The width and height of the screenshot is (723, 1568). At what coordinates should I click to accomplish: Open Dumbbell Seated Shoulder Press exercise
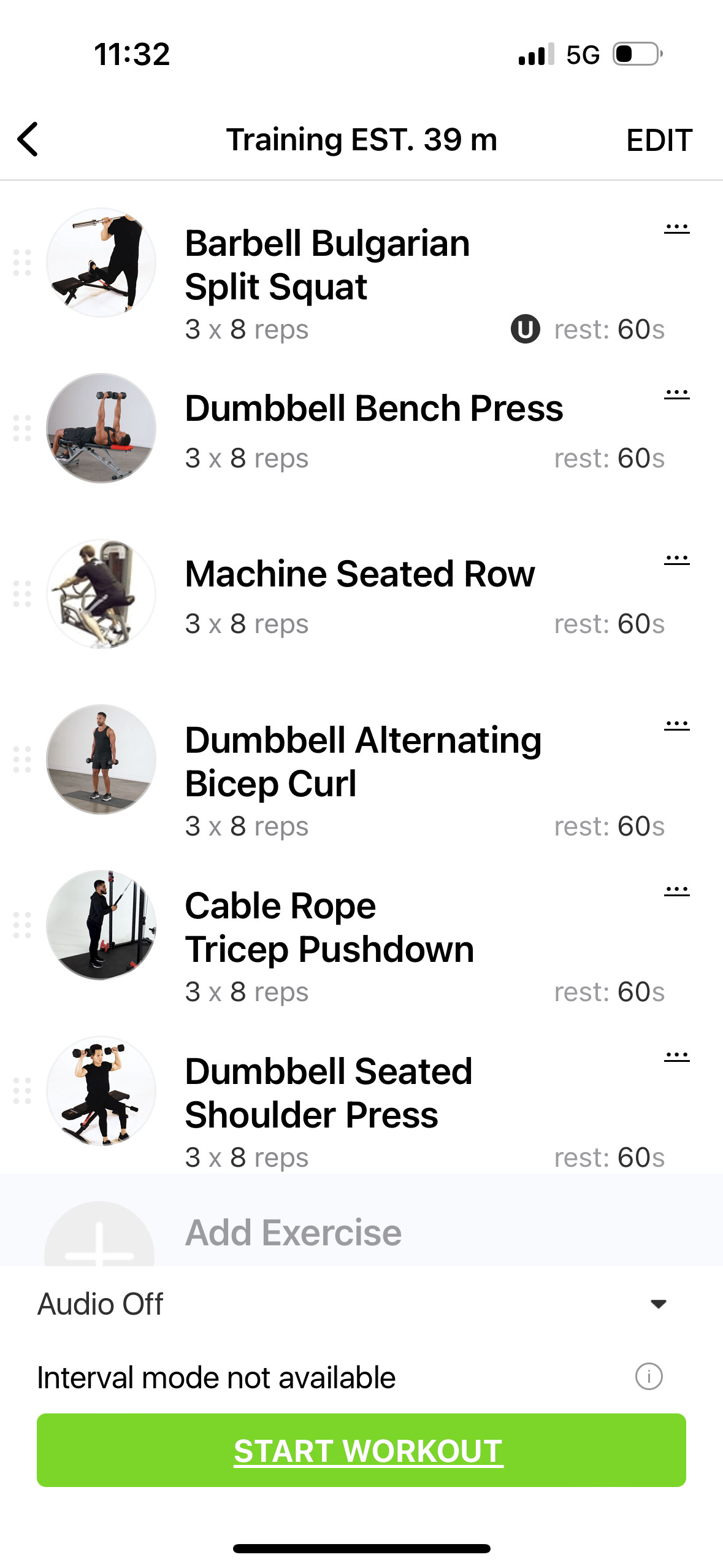tap(329, 1093)
